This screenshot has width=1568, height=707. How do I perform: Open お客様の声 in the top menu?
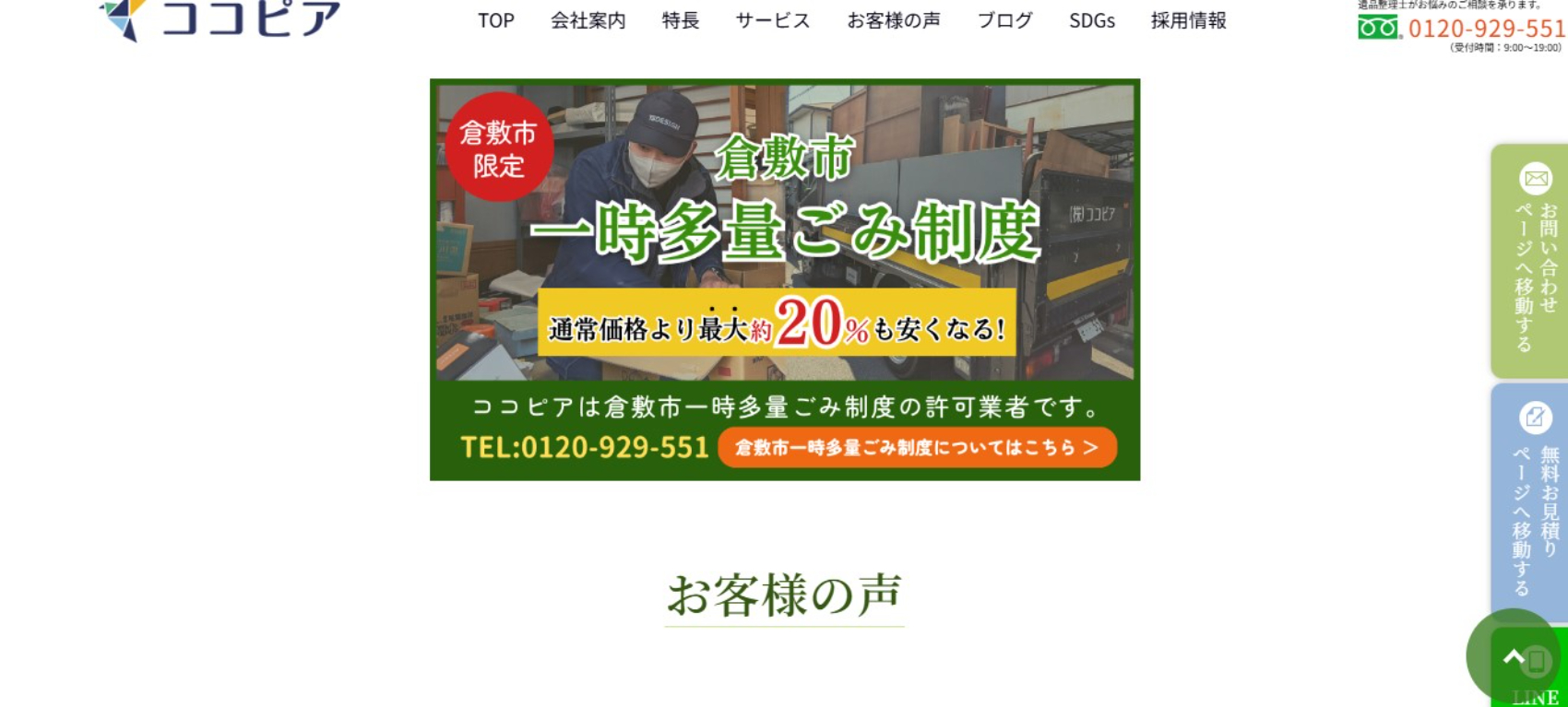893,20
